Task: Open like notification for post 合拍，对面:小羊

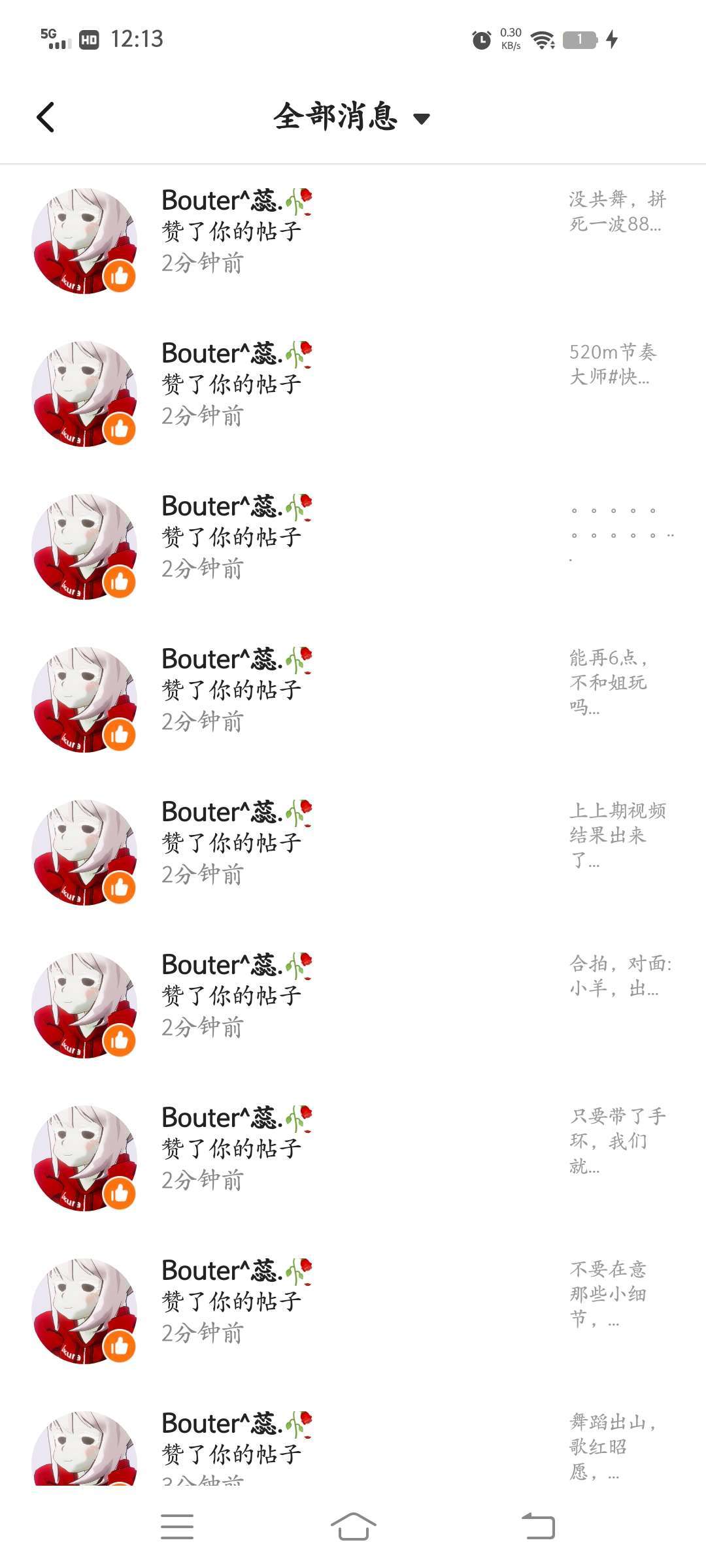Action: click(x=353, y=996)
